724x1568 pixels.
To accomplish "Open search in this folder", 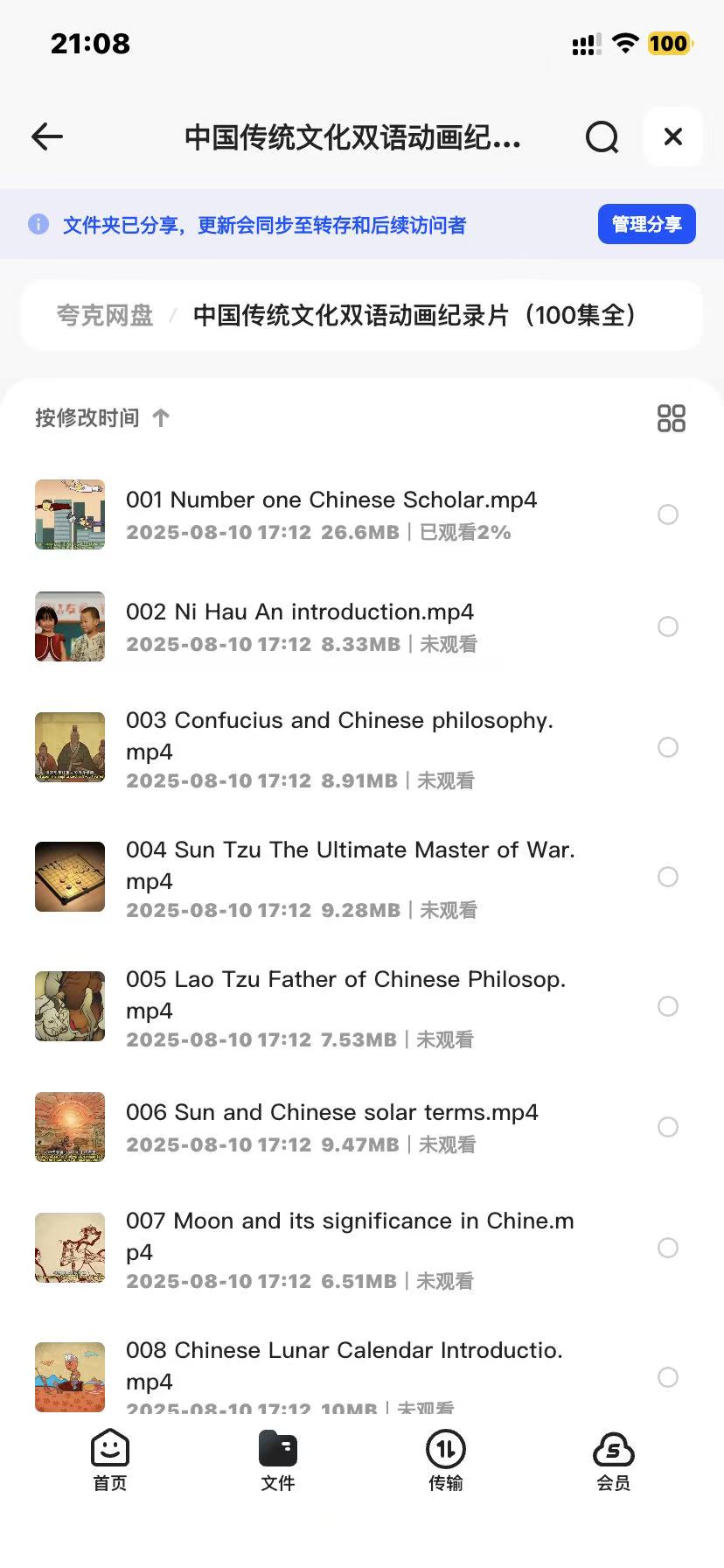I will [x=602, y=137].
